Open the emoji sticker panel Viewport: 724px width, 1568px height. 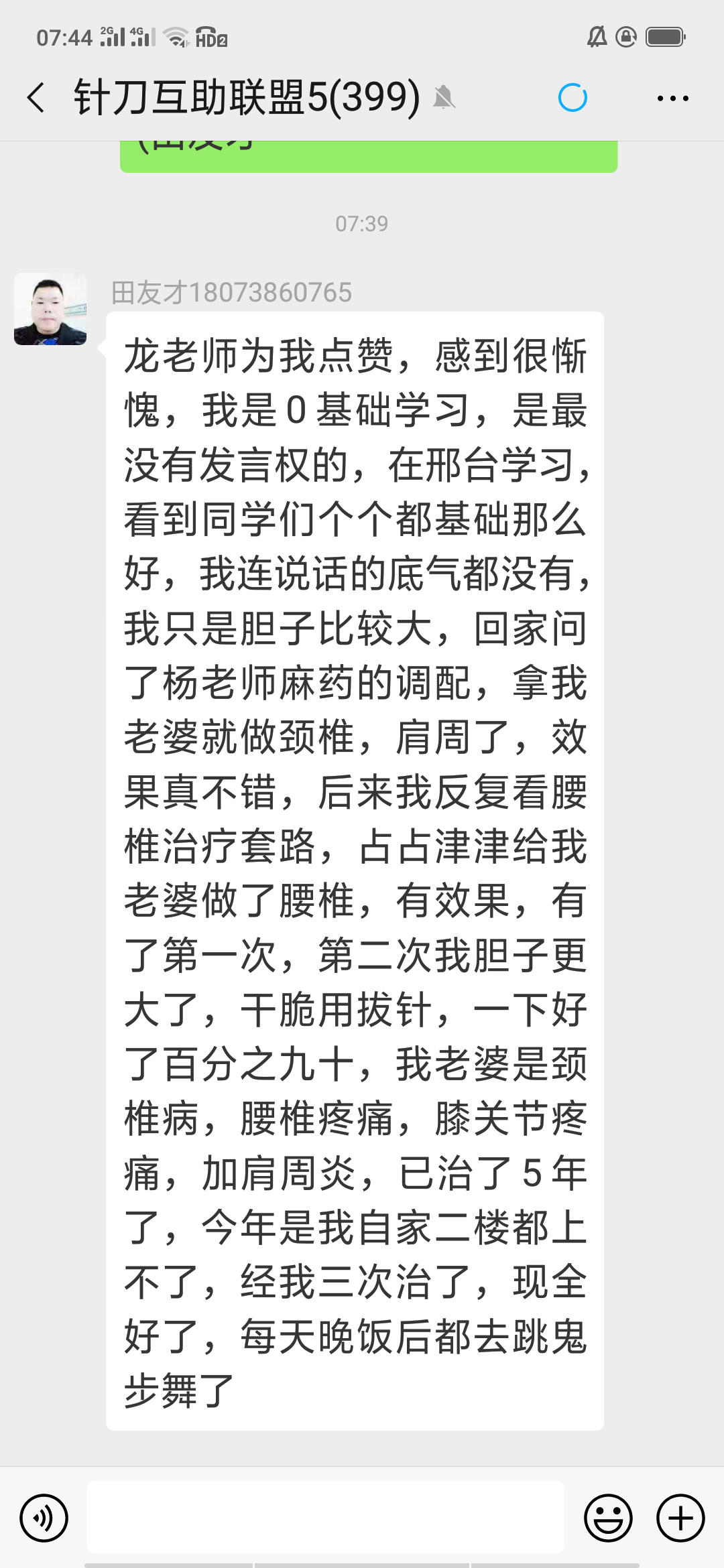(608, 1518)
